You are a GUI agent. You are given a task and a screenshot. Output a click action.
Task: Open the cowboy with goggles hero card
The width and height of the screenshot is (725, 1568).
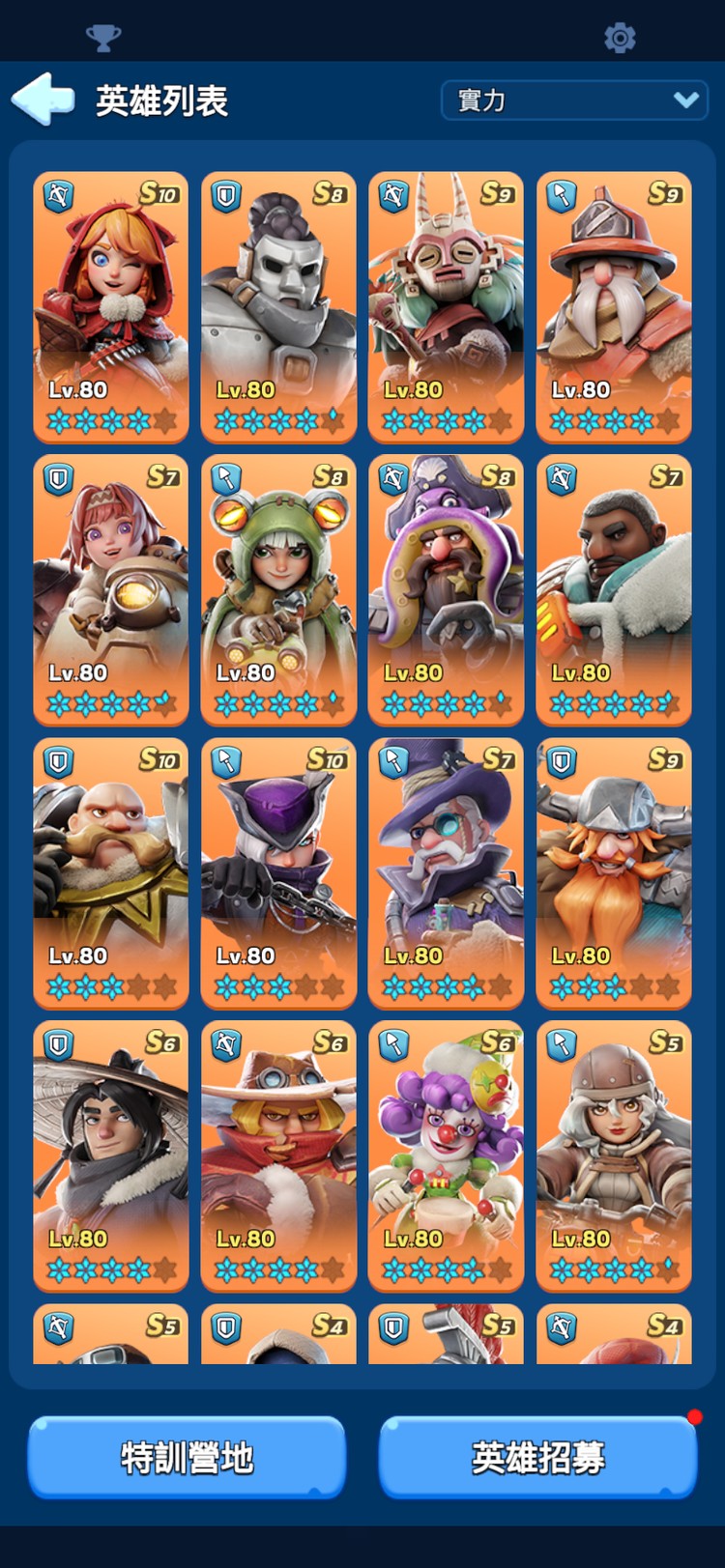tap(278, 1156)
